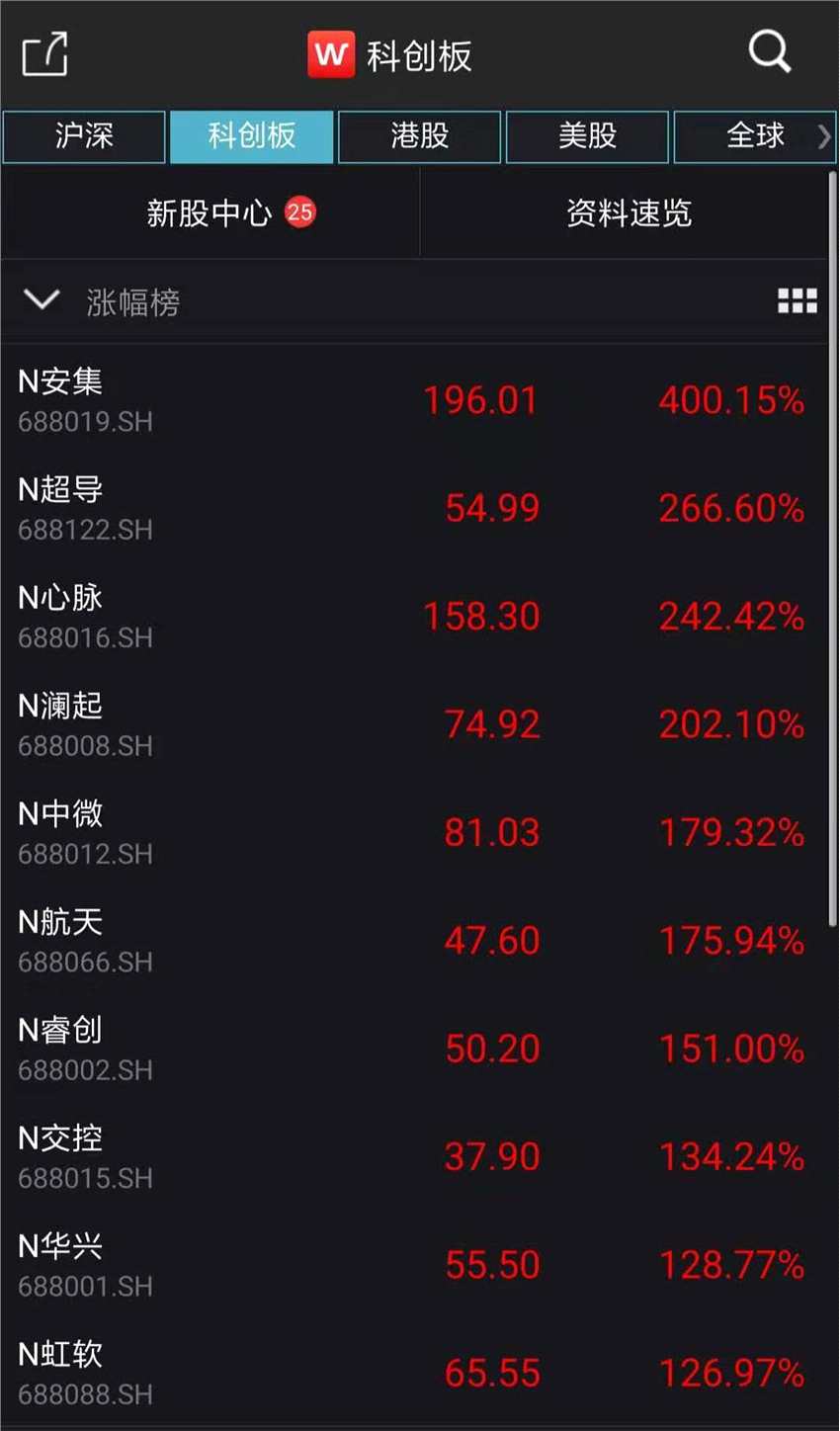Viewport: 840px width, 1431px height.
Task: Switch to the 港股 tab
Action: 419,135
